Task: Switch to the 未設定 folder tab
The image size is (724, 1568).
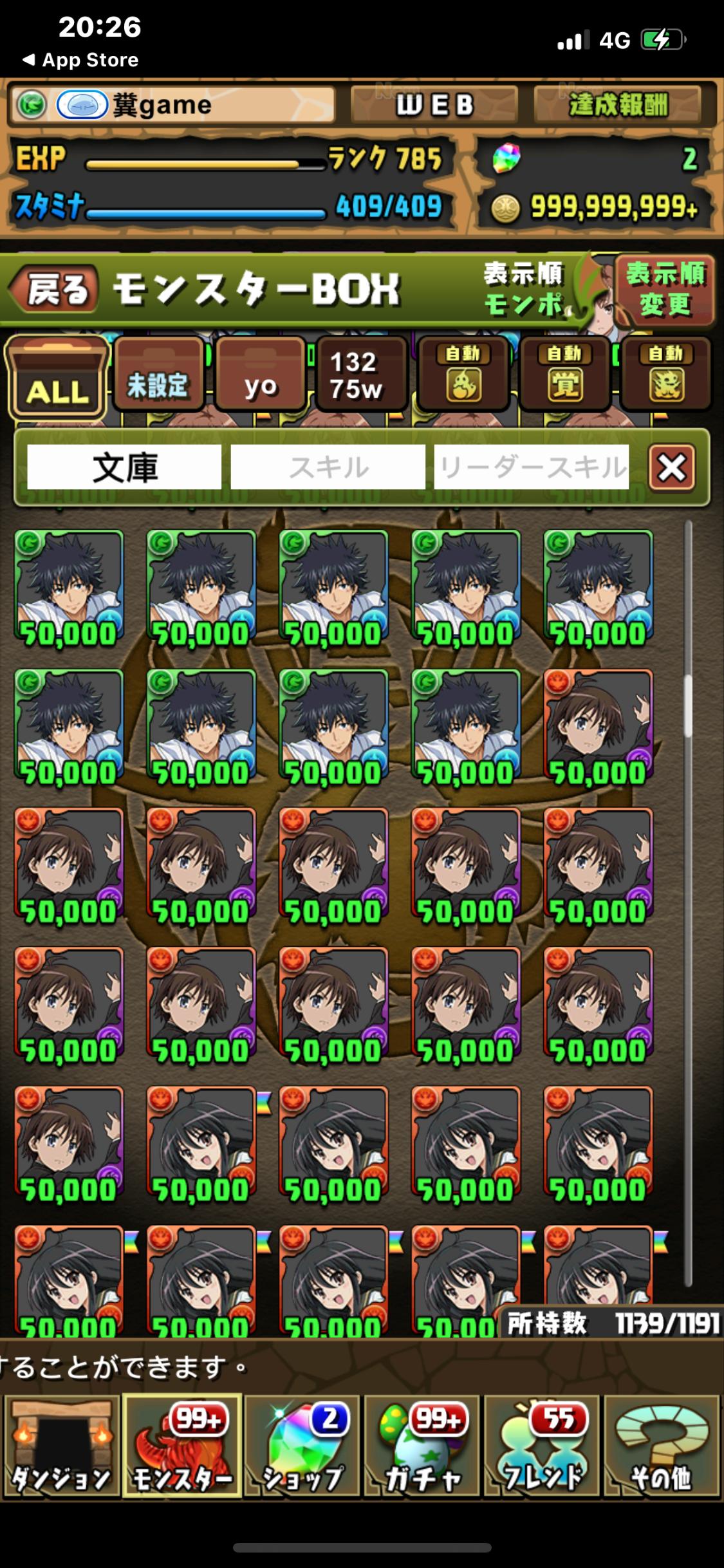Action: pos(158,376)
